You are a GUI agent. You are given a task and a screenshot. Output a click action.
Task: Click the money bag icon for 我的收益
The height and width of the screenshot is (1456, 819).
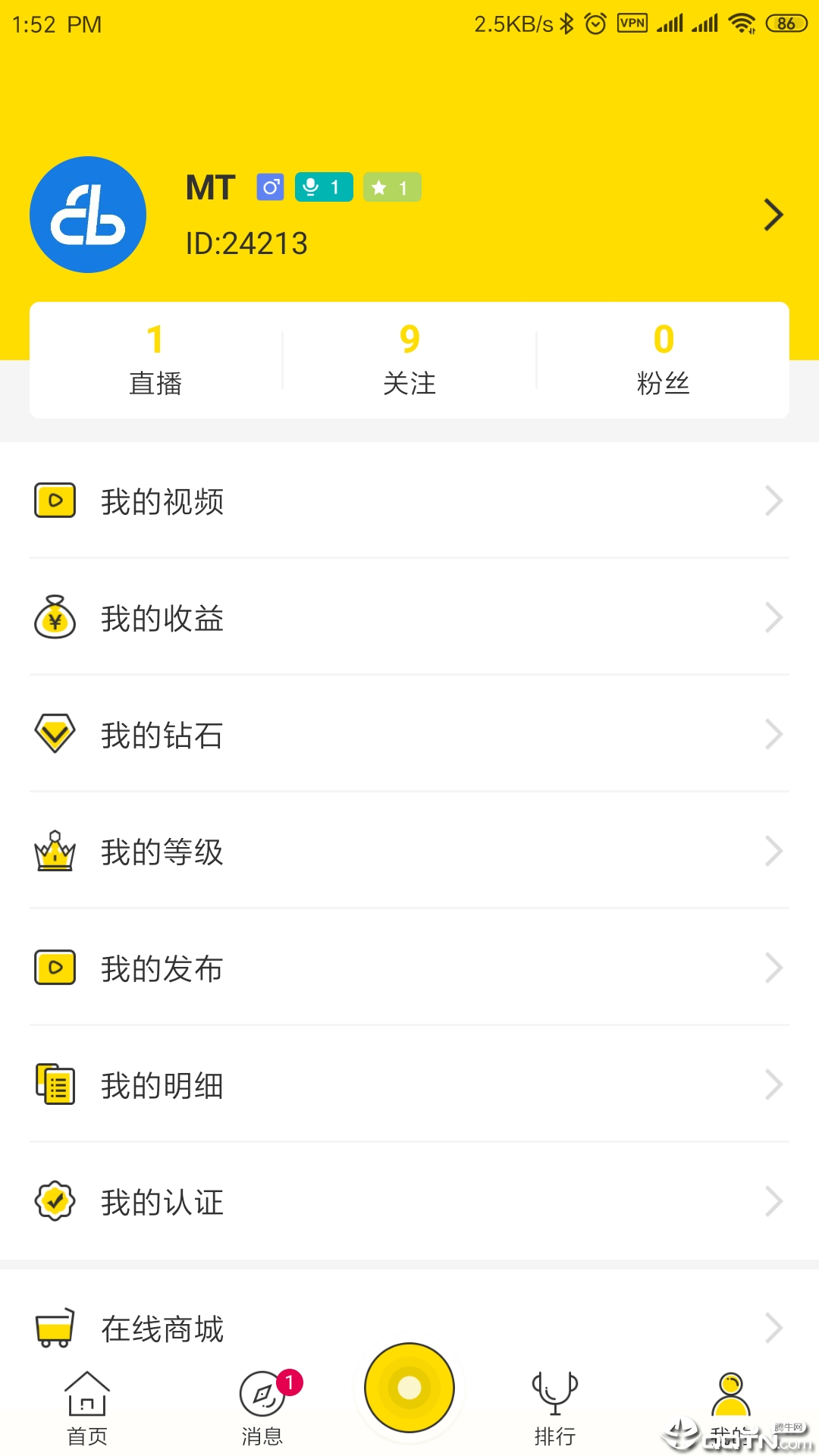tap(53, 619)
